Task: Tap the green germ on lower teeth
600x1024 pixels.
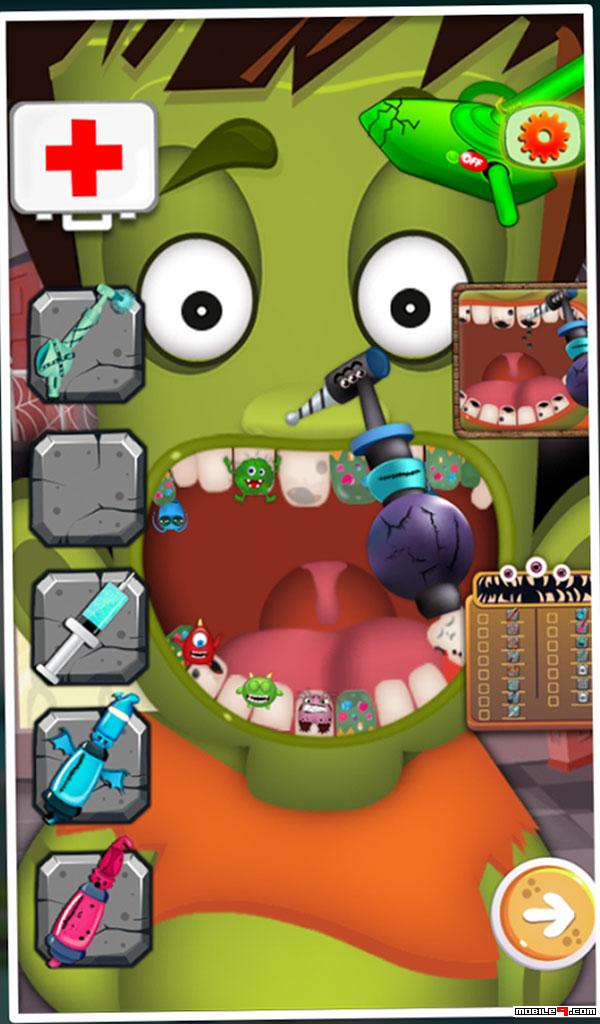Action: pos(259,692)
